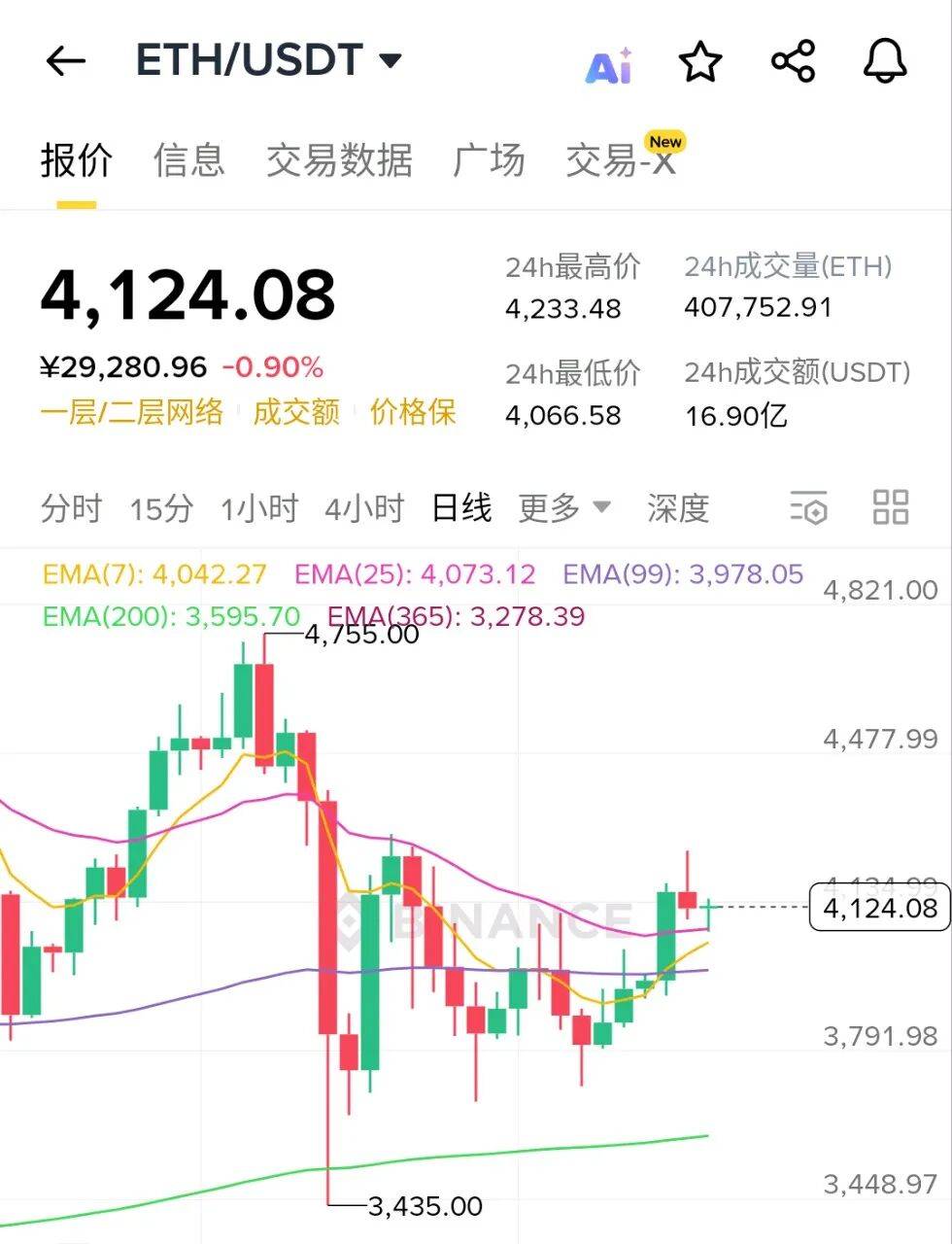952x1244 pixels.
Task: Open chart indicator settings icon
Action: [808, 507]
